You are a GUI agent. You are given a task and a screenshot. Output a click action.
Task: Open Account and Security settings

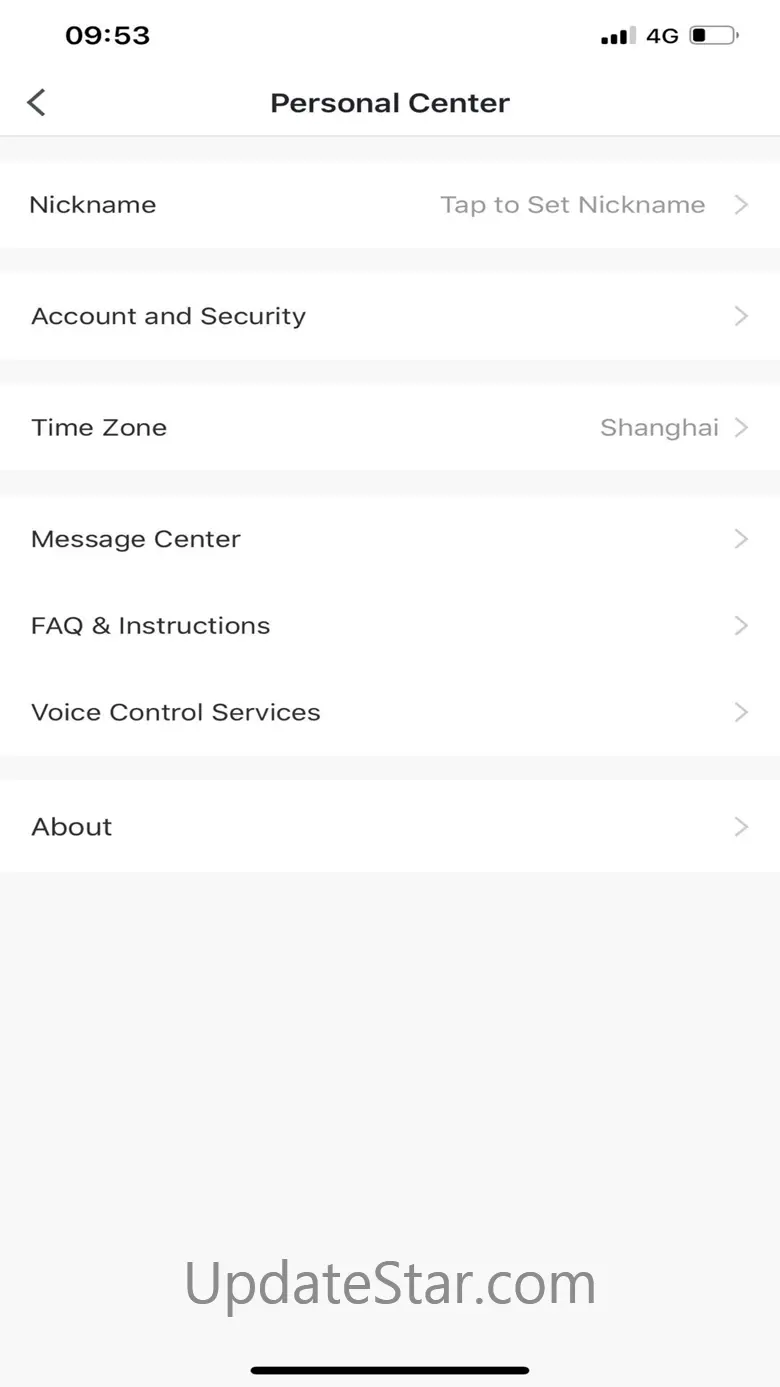click(x=390, y=316)
